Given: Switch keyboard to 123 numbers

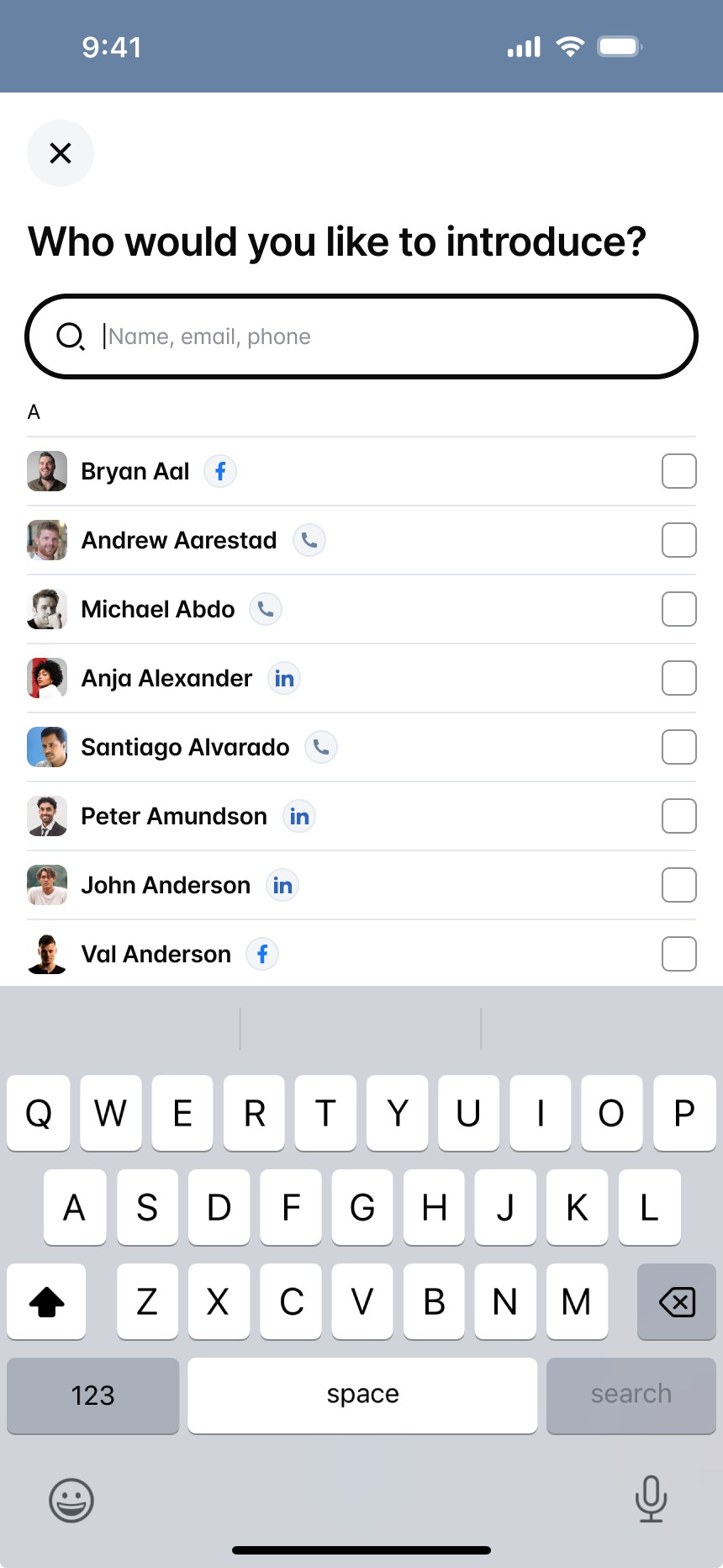Looking at the screenshot, I should (x=92, y=1395).
